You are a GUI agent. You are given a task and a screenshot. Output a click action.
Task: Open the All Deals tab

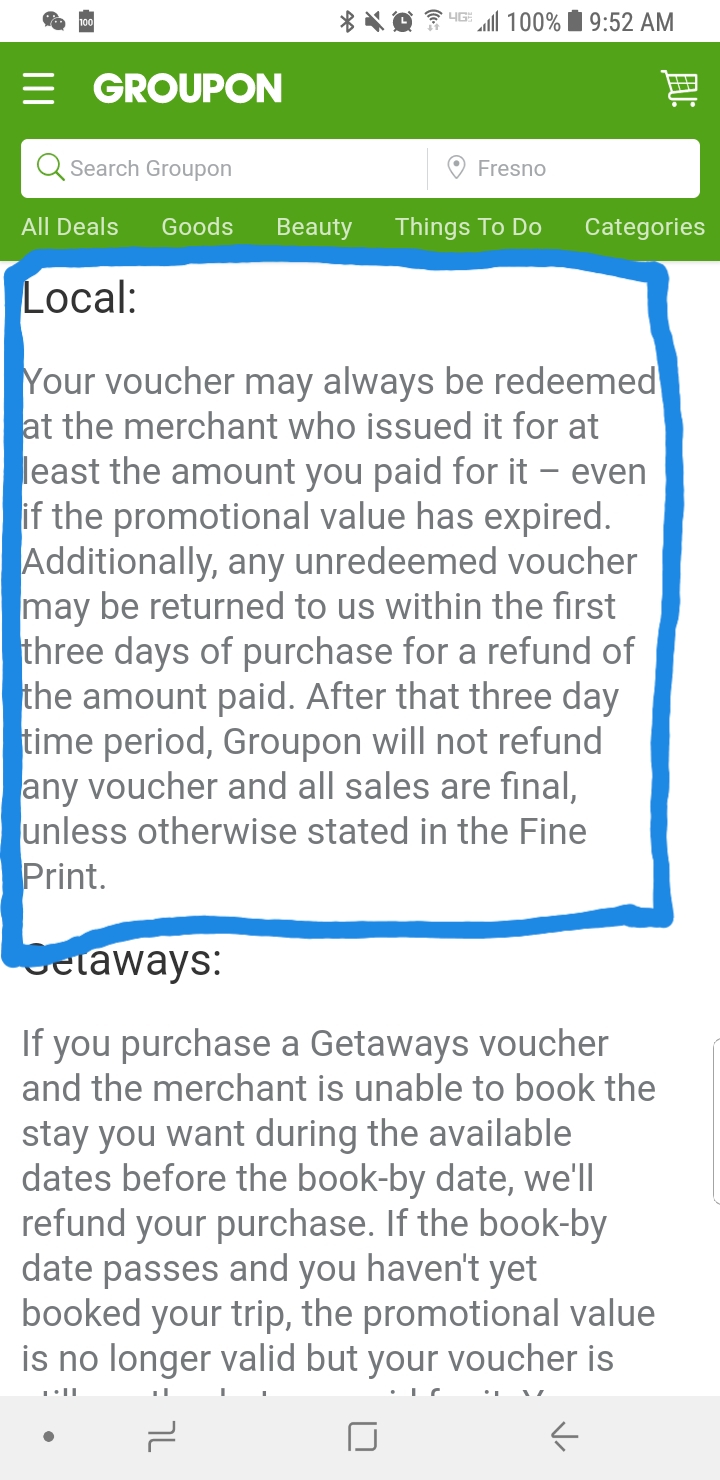point(70,227)
